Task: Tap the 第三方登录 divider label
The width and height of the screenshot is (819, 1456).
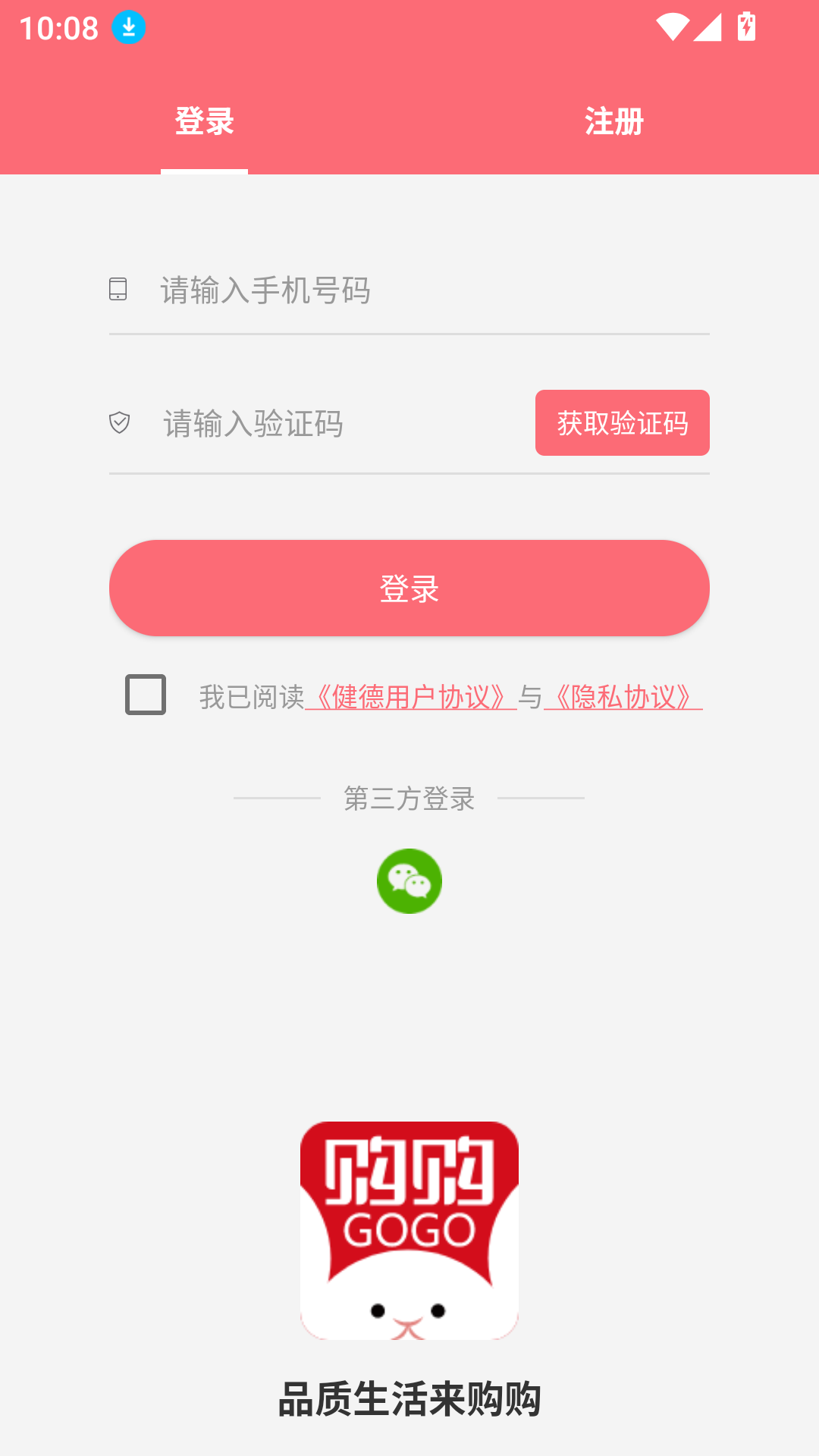Action: (409, 798)
